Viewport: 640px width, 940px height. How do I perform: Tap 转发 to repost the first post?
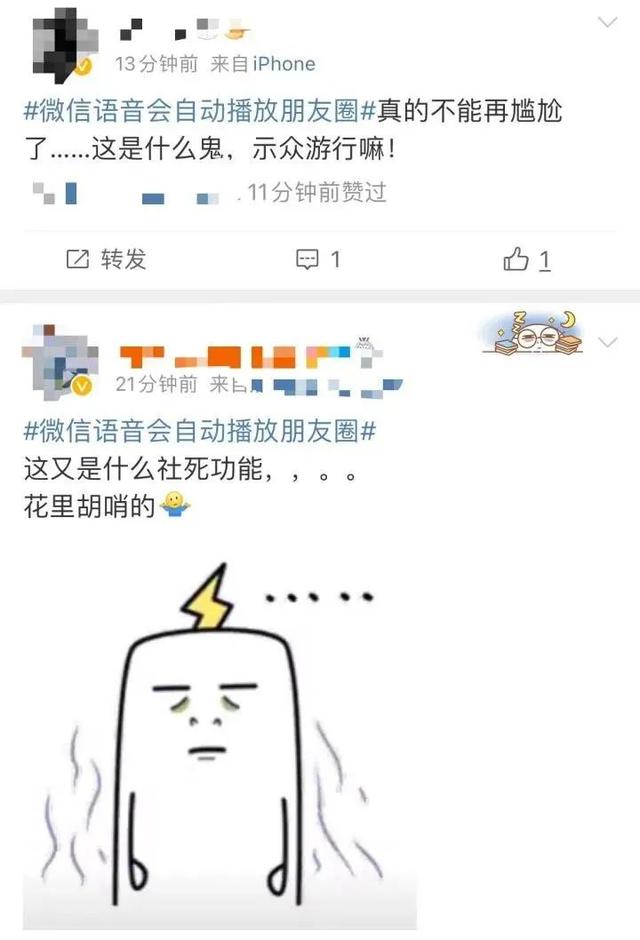106,260
